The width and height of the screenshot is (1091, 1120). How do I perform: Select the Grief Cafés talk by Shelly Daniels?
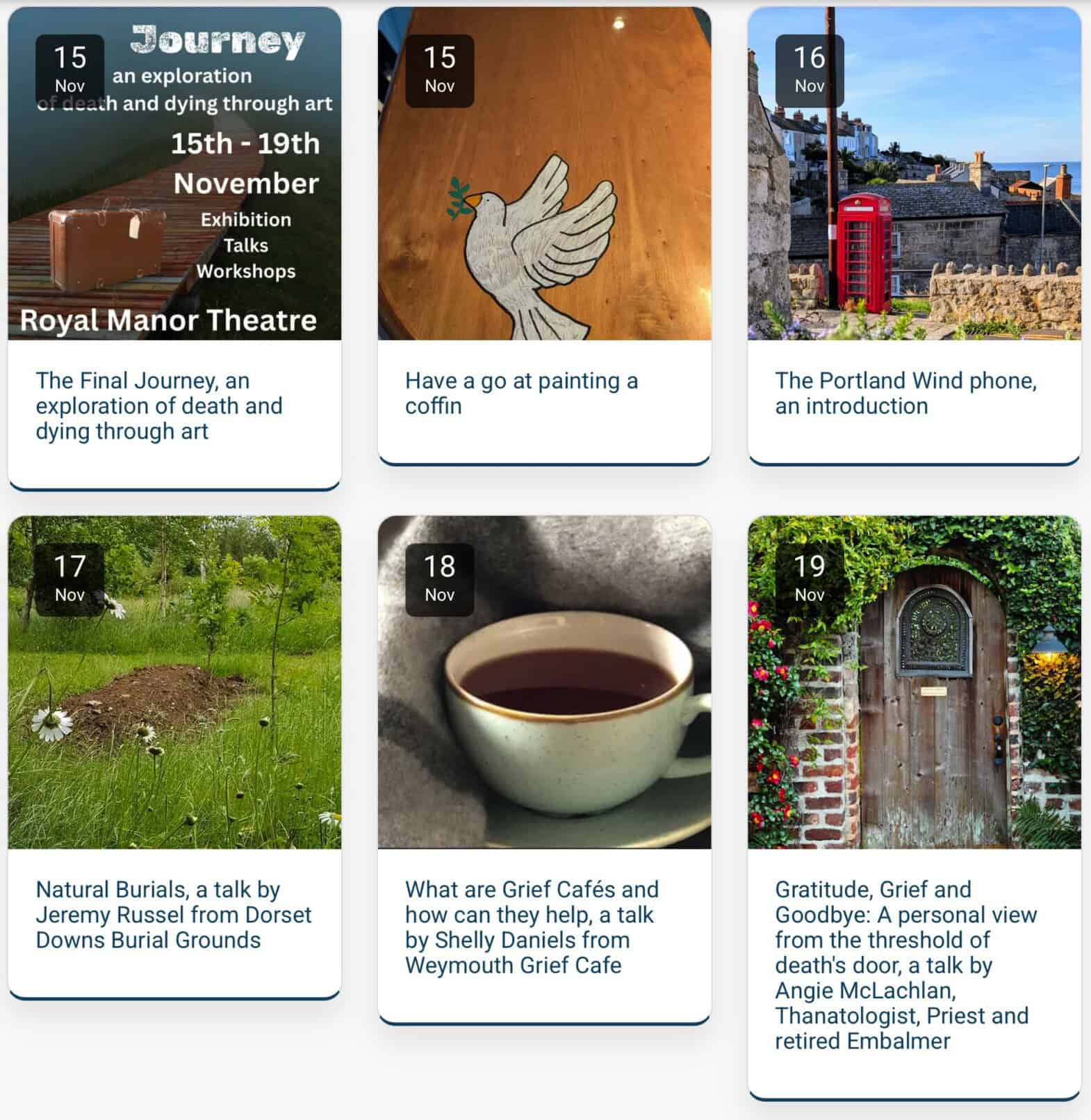pos(532,927)
